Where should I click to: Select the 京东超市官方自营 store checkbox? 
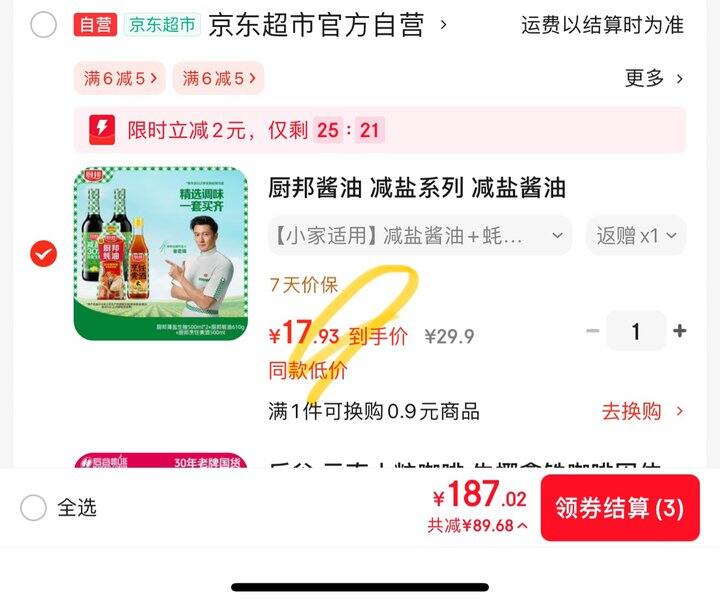click(43, 25)
